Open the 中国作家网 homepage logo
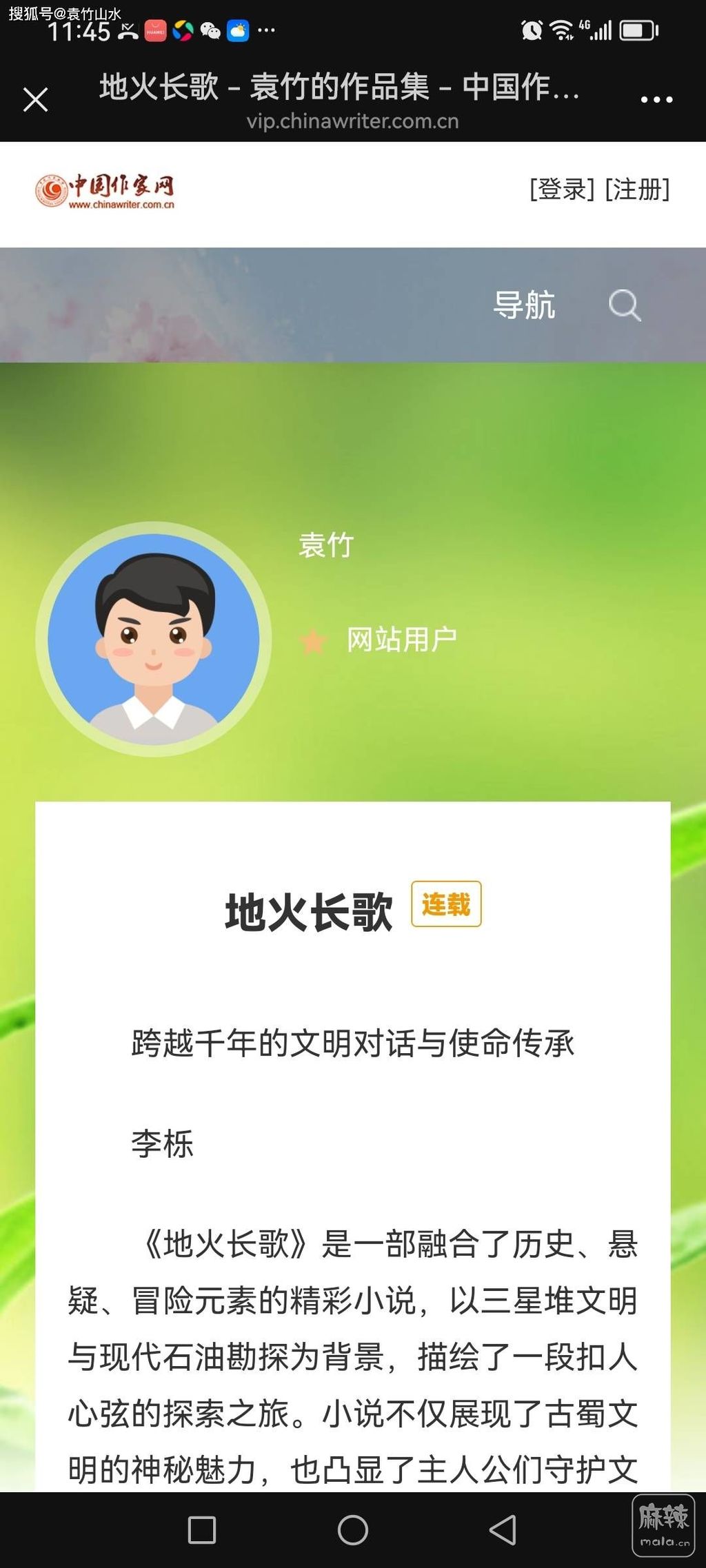 [105, 190]
